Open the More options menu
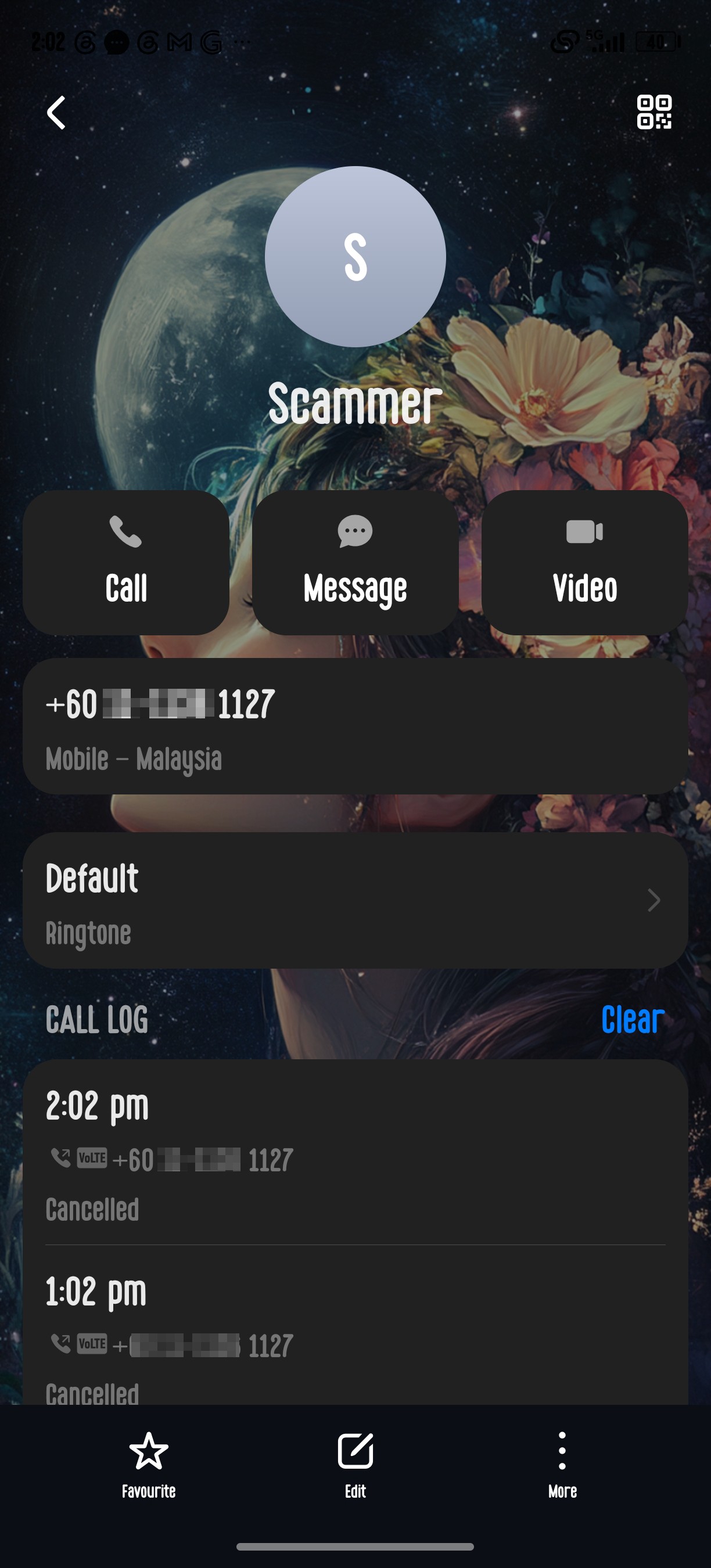Screen dimensions: 711x1568 (562, 1466)
